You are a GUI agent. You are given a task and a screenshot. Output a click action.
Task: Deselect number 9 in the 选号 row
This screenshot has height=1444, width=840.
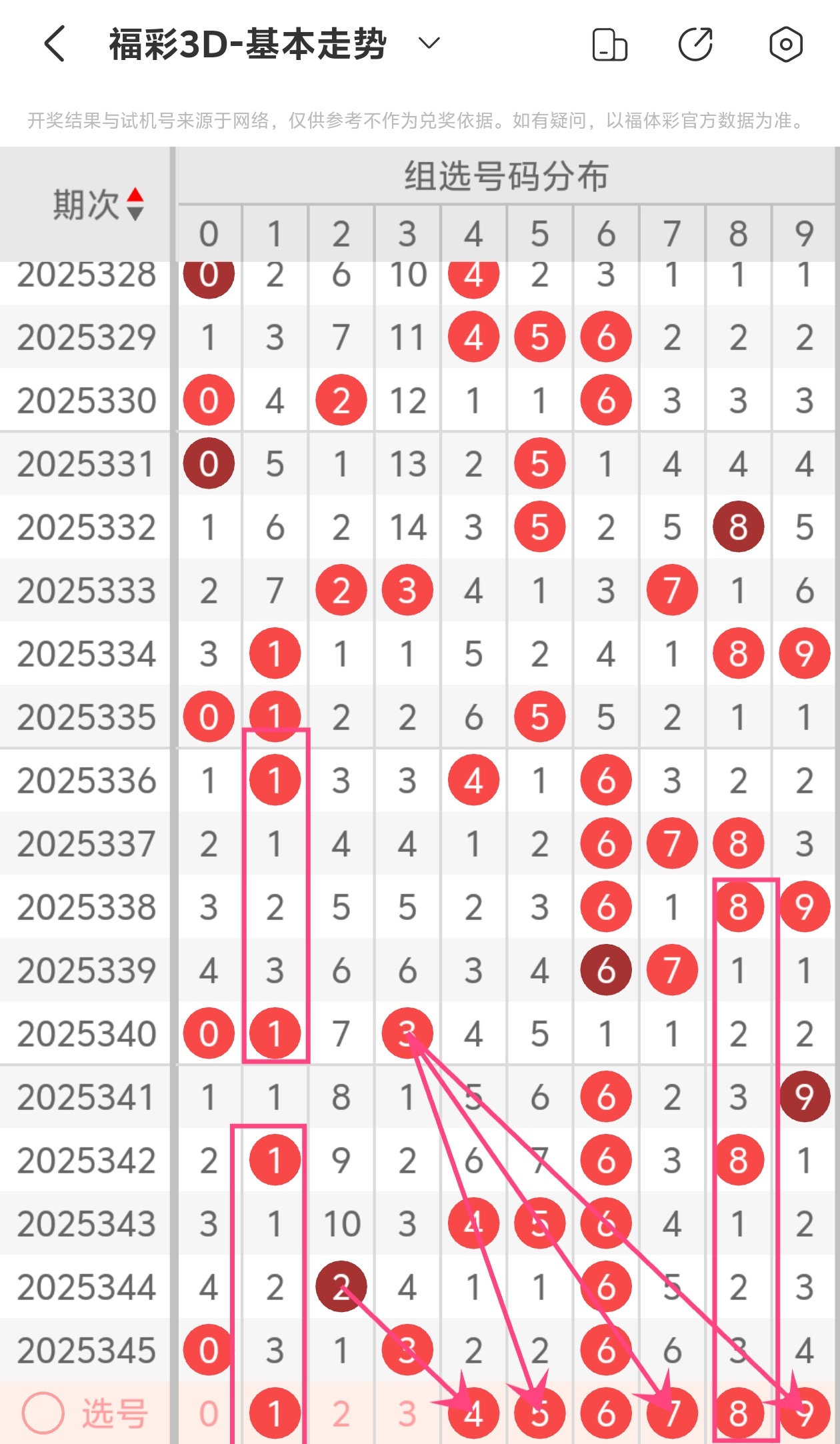[804, 1413]
